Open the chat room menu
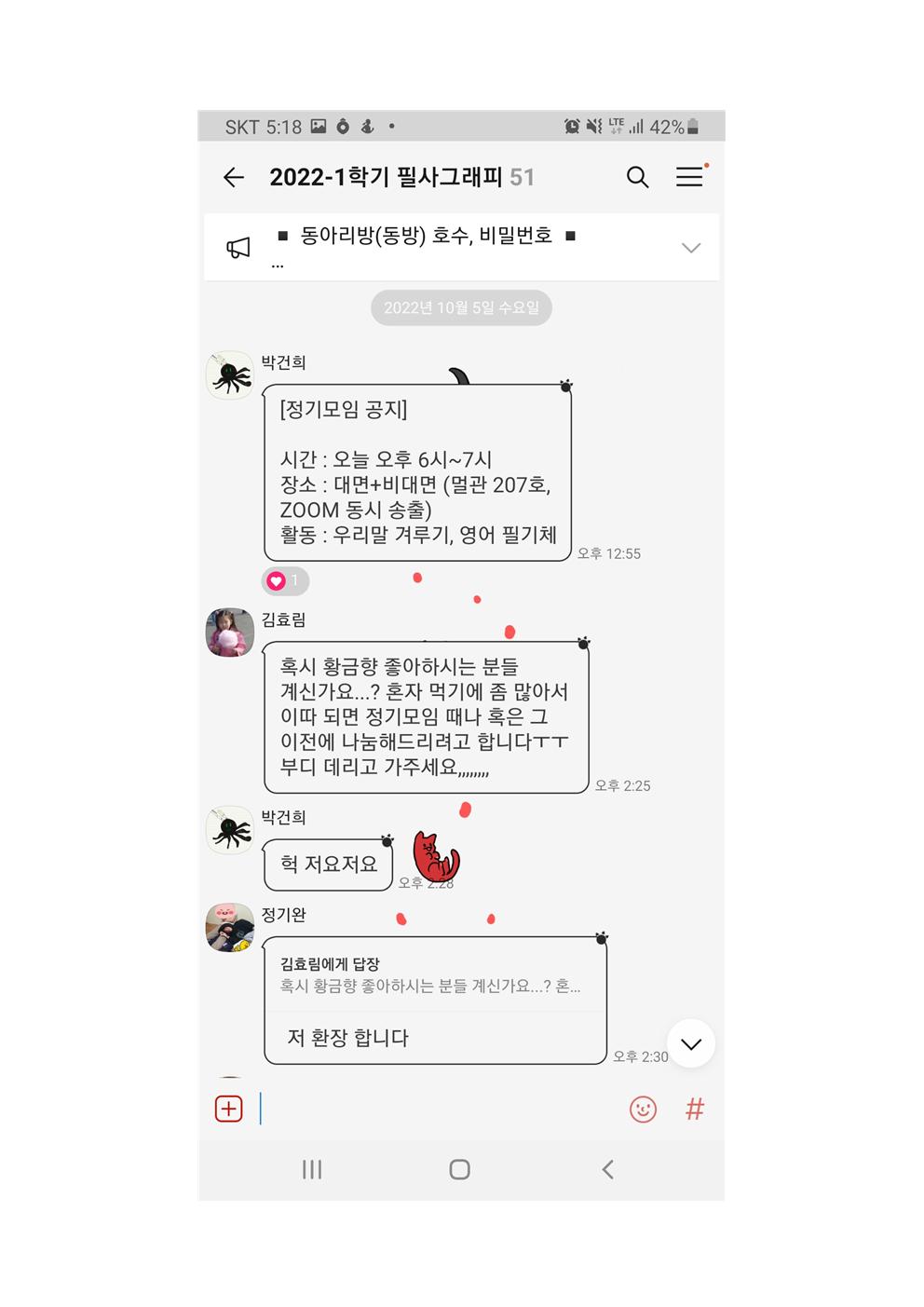 coord(689,177)
